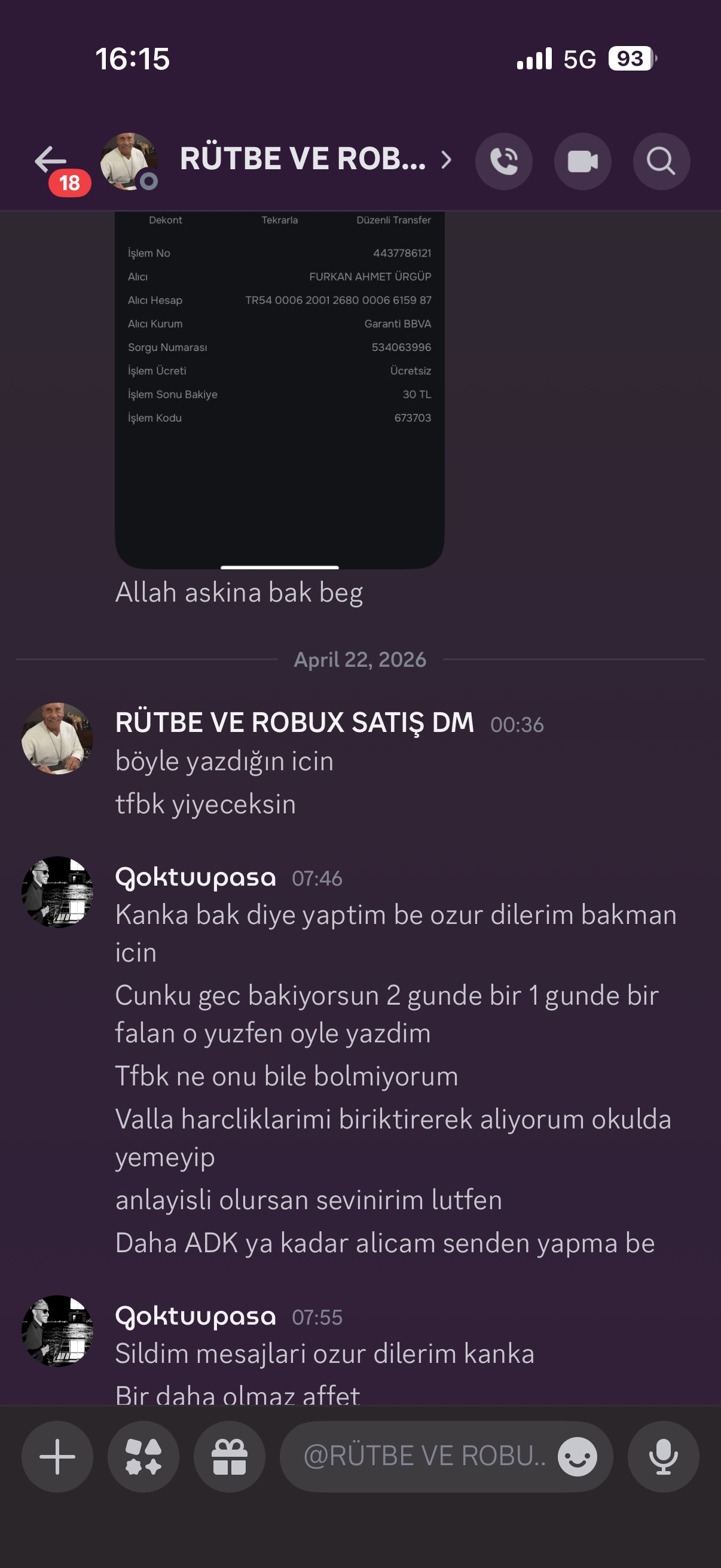Open the apps launcher icon
721x1568 pixels.
coord(143,1457)
